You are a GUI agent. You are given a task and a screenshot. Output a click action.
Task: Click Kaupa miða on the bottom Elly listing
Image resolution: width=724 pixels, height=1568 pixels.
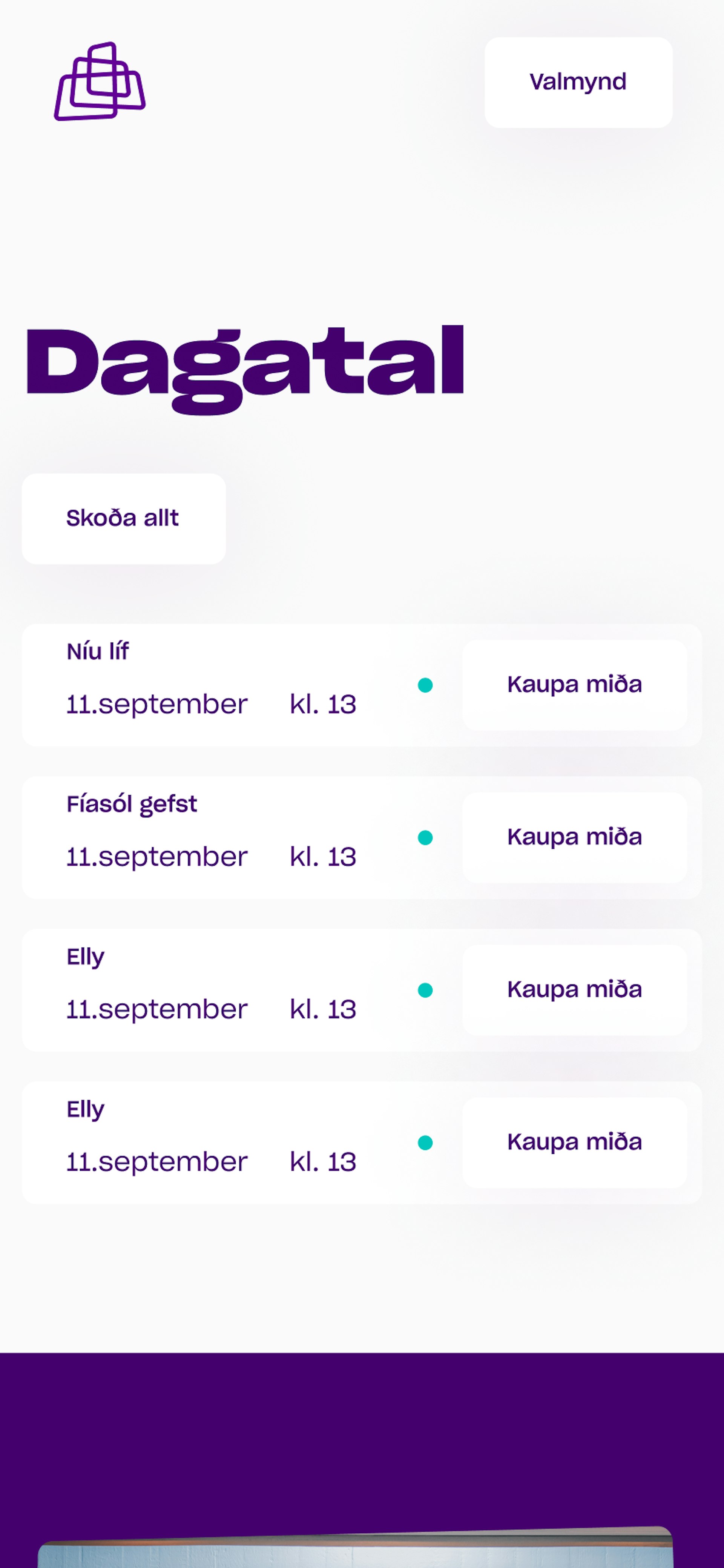pos(574,1141)
